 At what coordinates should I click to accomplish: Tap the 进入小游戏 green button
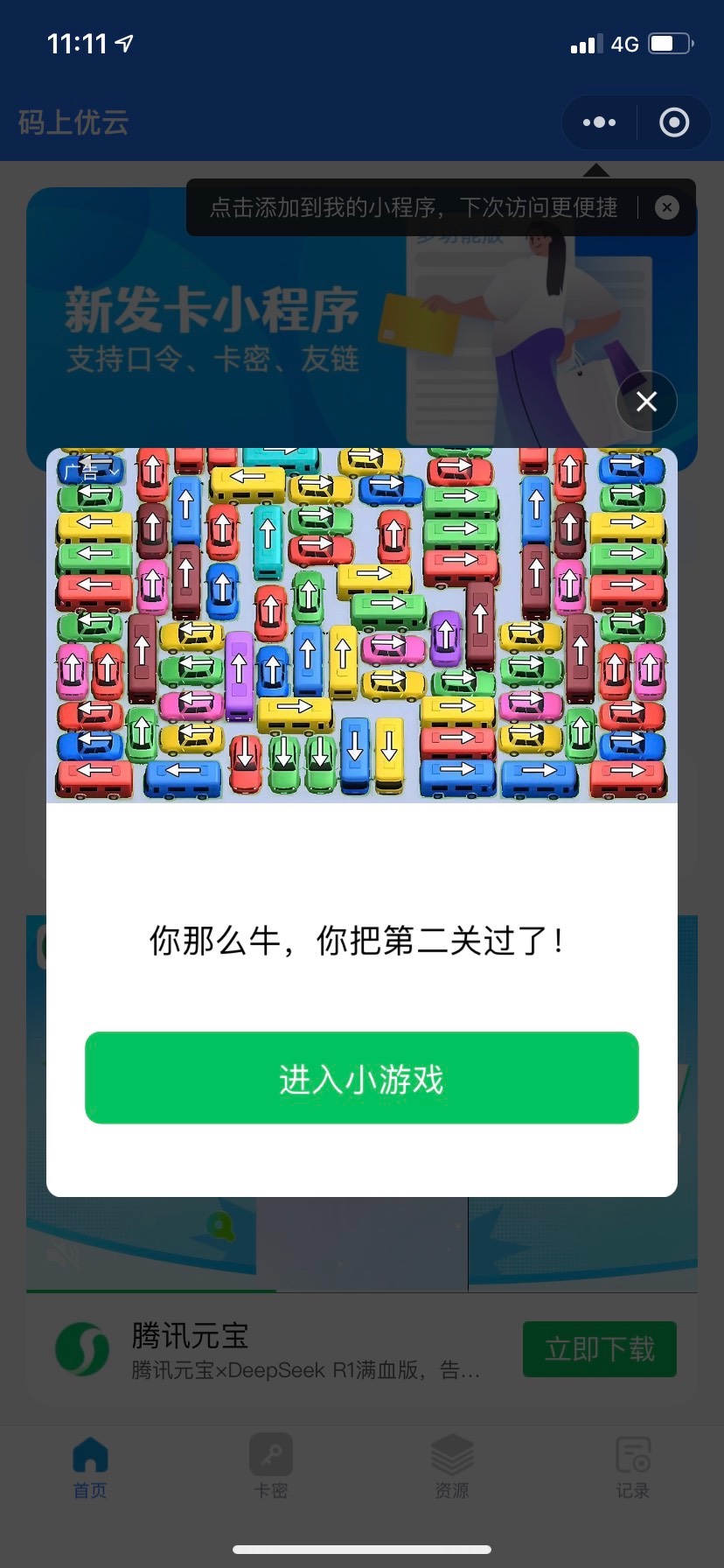click(x=361, y=1078)
